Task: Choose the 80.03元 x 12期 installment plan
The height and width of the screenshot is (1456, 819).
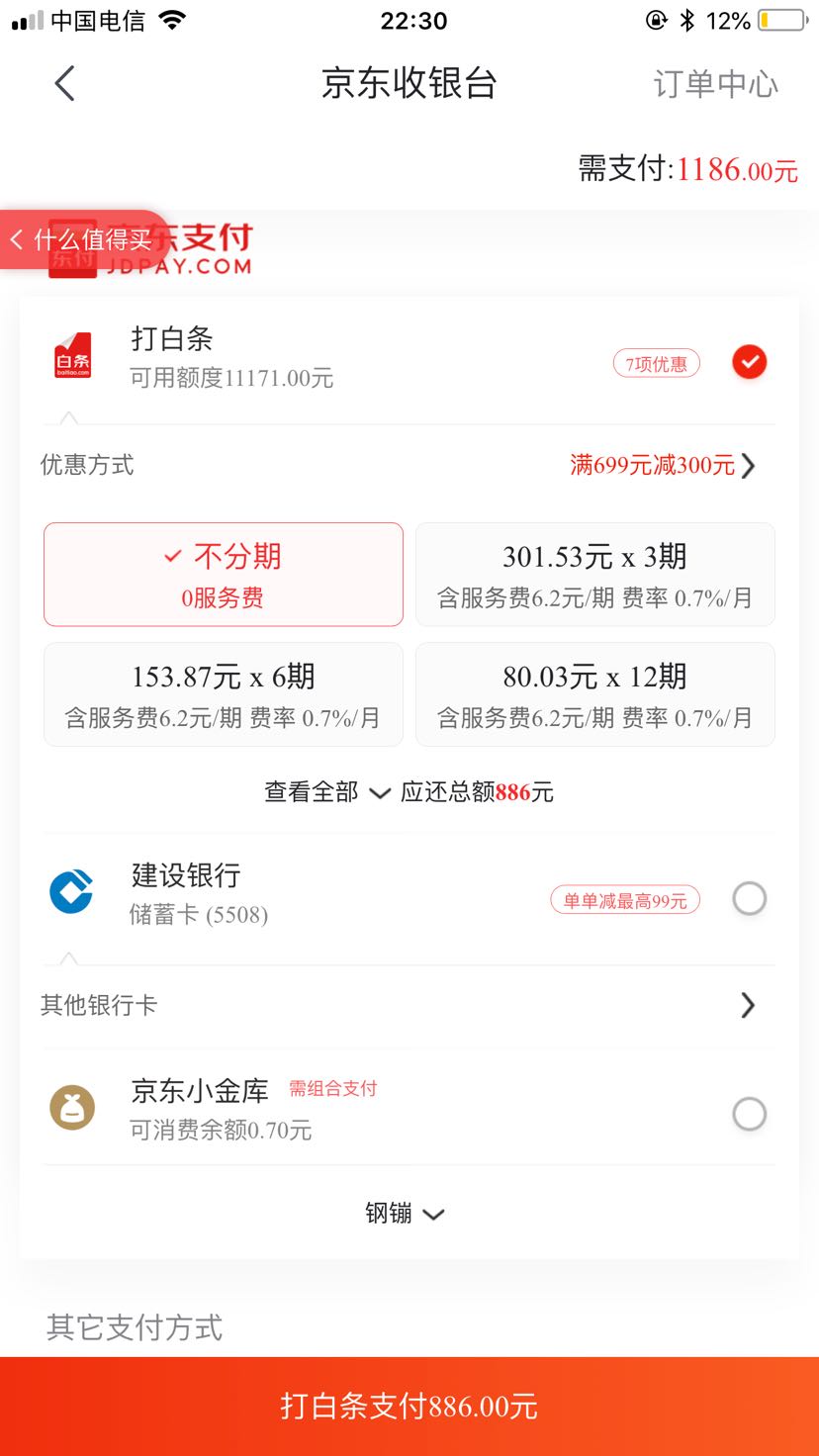Action: (594, 693)
